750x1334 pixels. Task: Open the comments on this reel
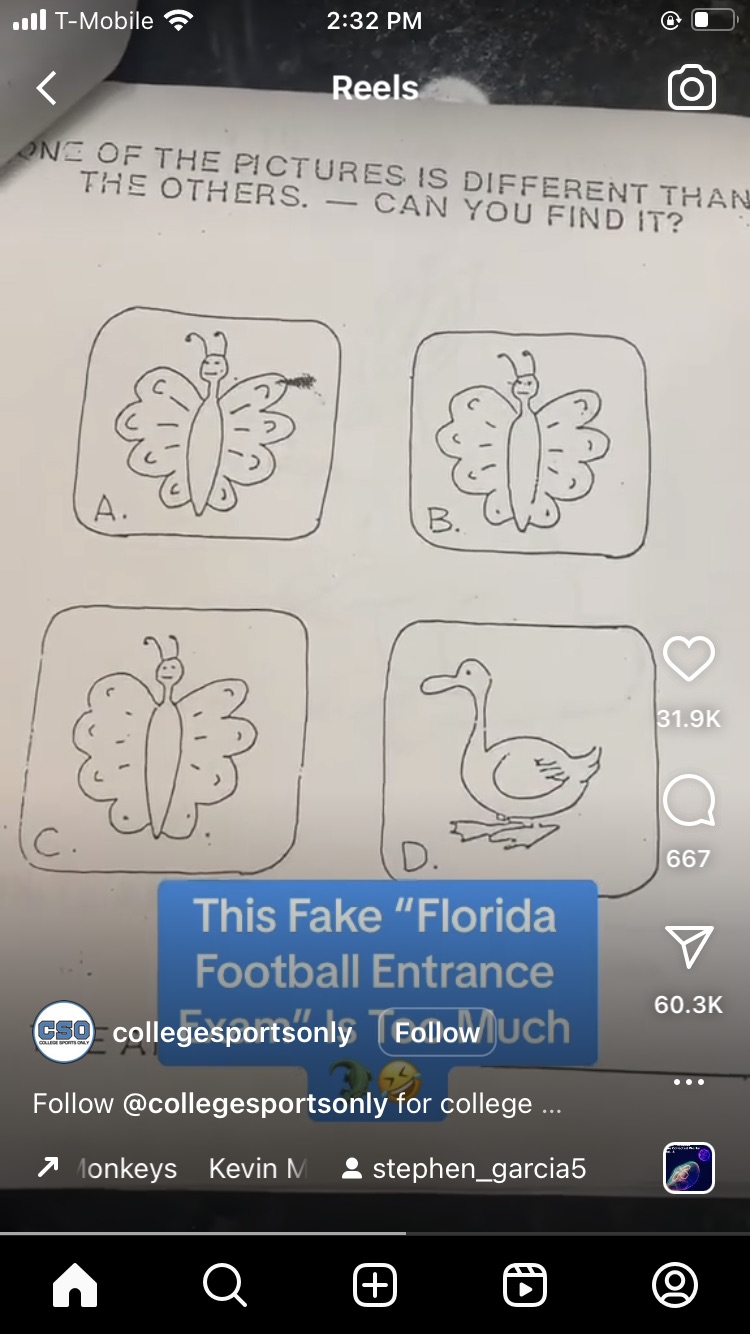click(689, 802)
